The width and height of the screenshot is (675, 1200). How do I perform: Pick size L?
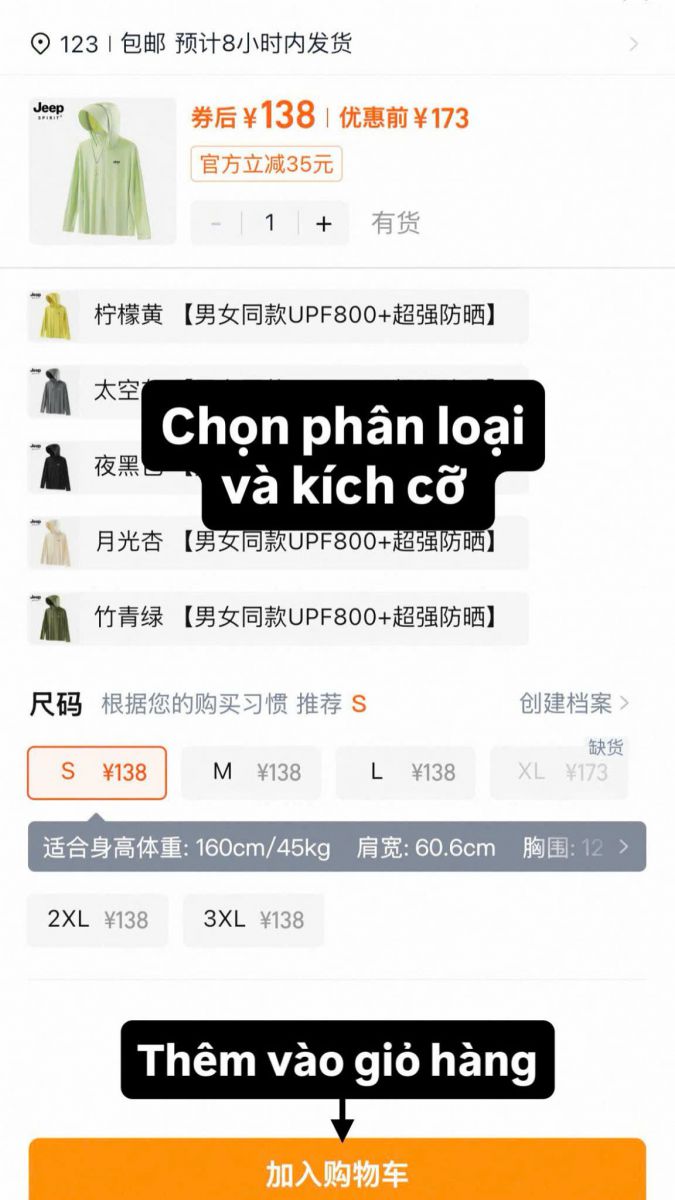[405, 772]
